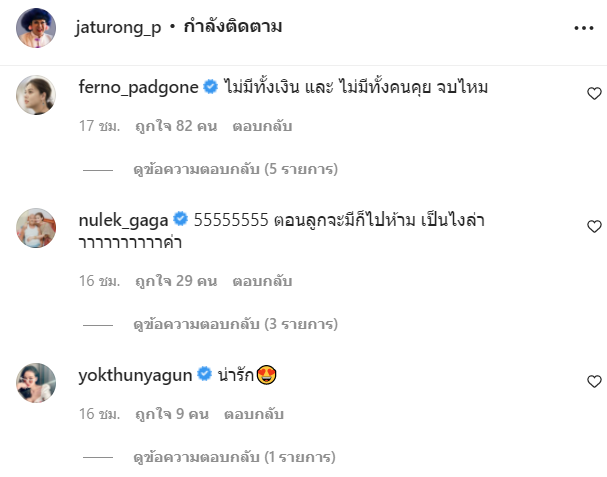Open the three-dot overflow menu

(583, 28)
